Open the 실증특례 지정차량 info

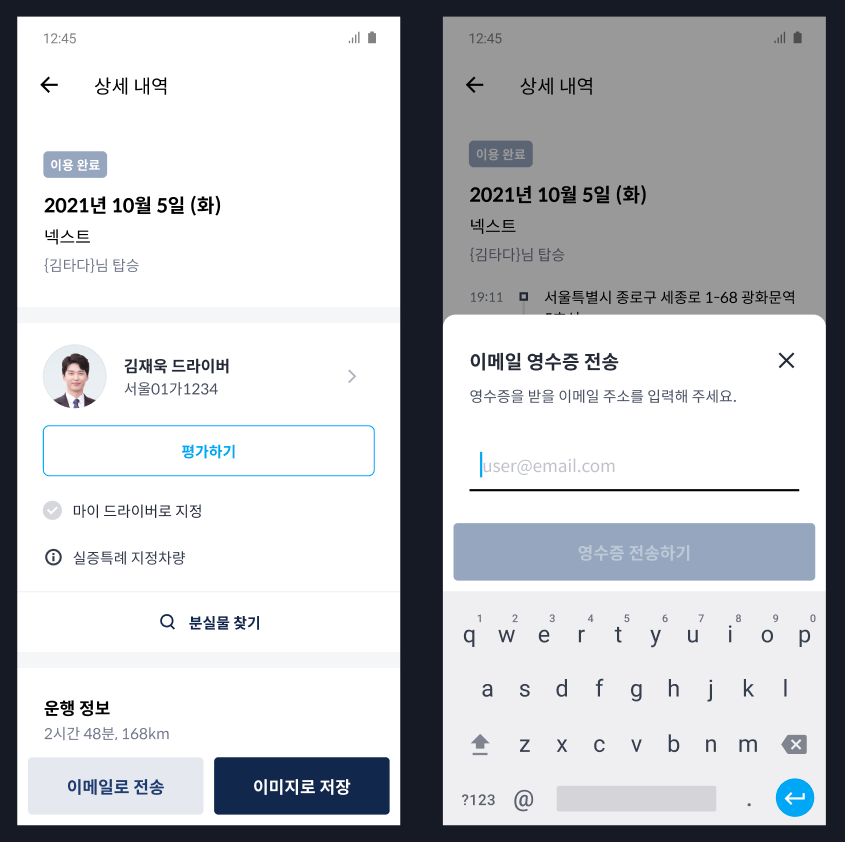click(x=54, y=557)
